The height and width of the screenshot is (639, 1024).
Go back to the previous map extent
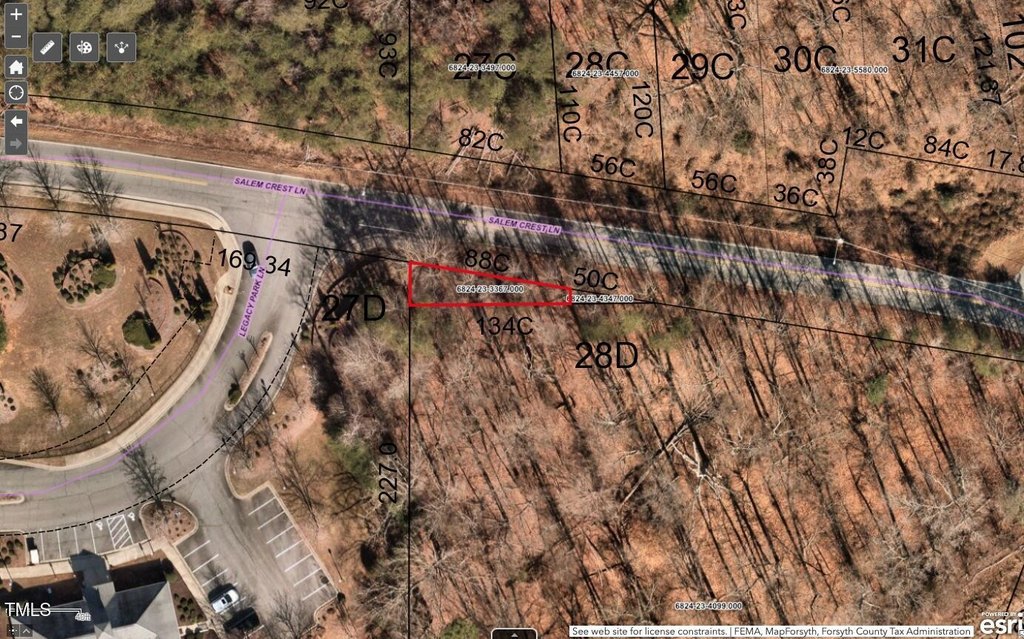click(x=16, y=120)
